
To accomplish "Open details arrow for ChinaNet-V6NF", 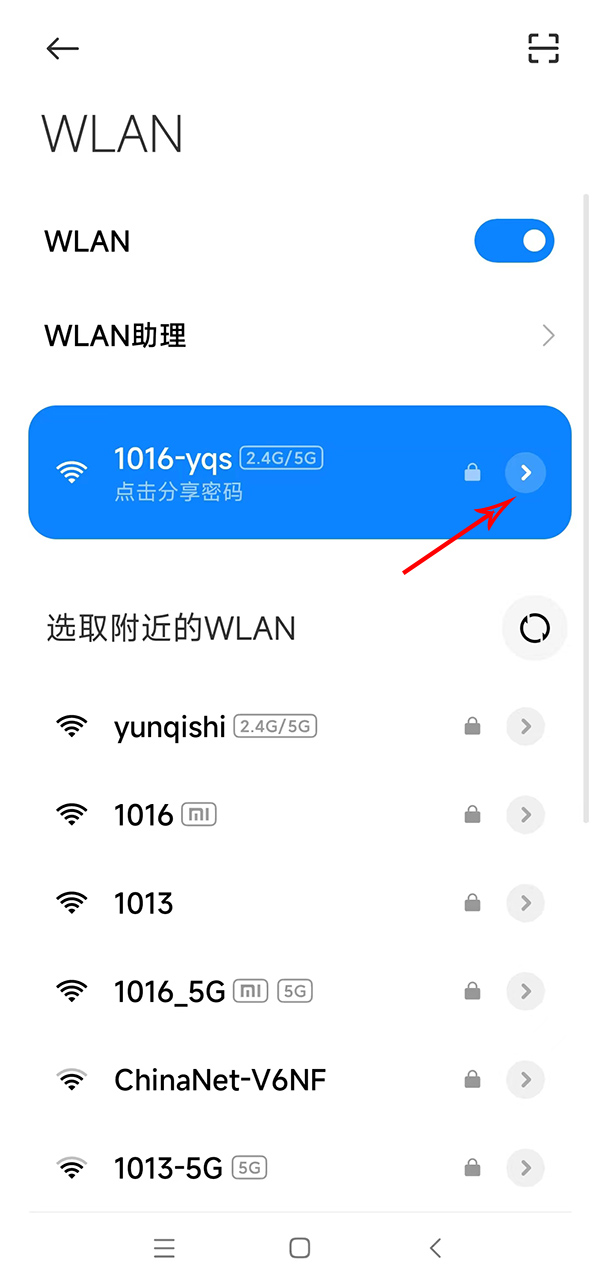I will (x=526, y=1080).
